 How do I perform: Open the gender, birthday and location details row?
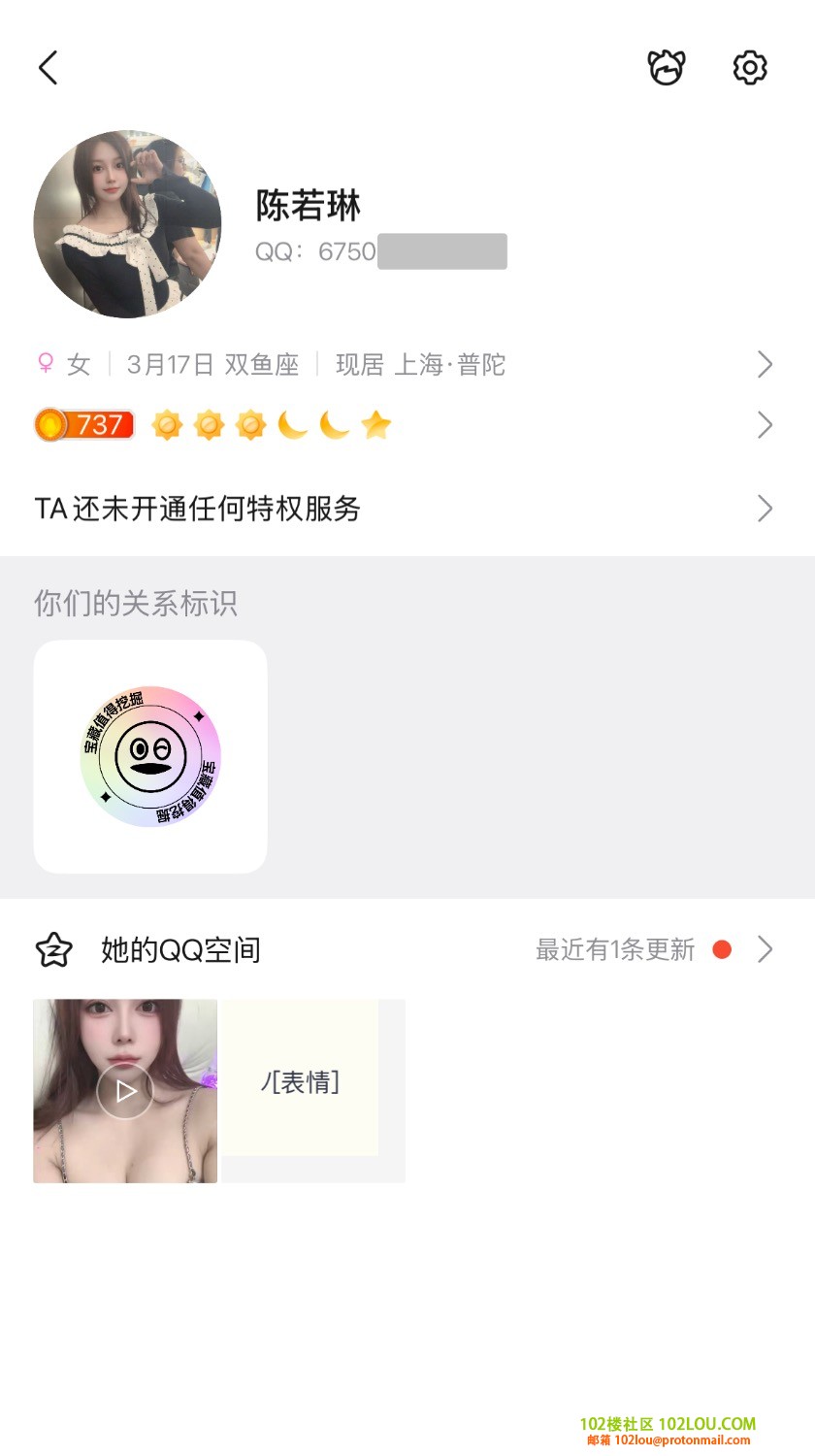[407, 365]
